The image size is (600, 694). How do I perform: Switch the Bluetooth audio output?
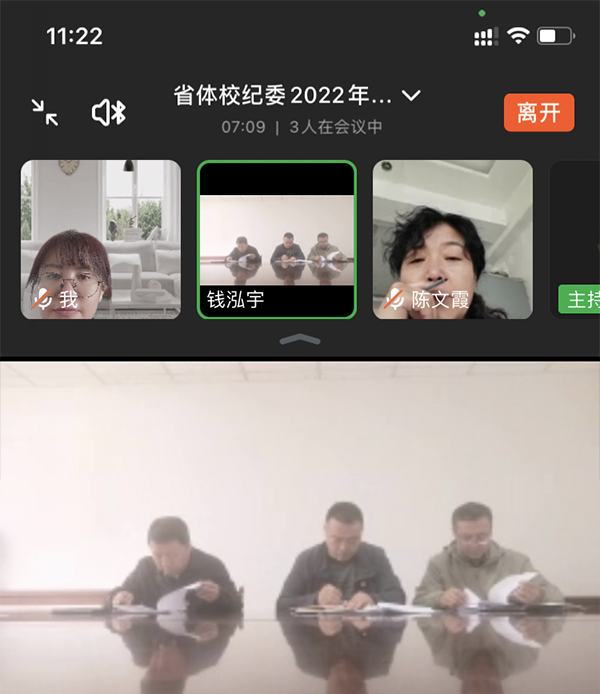[108, 112]
